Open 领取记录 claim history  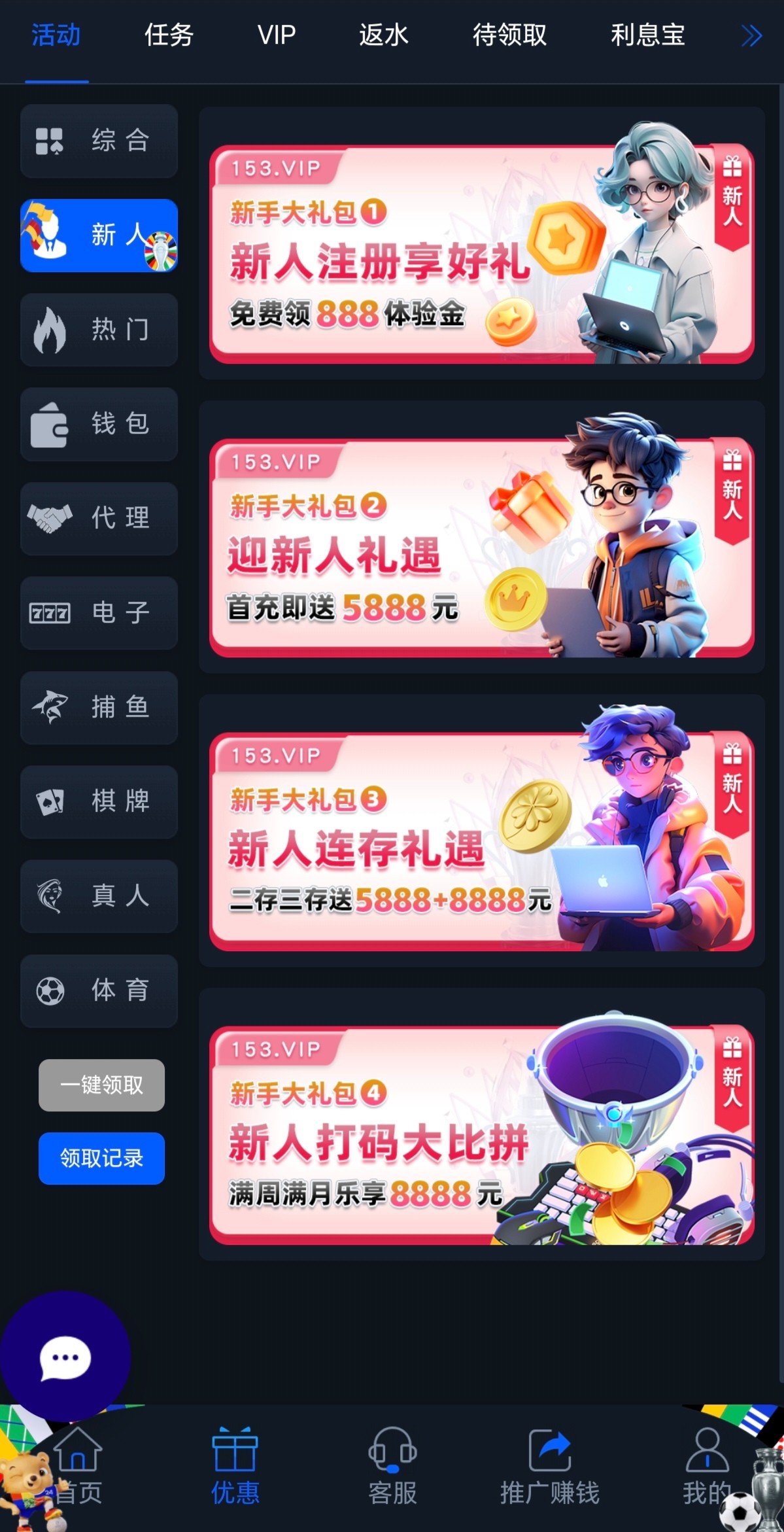point(101,1158)
